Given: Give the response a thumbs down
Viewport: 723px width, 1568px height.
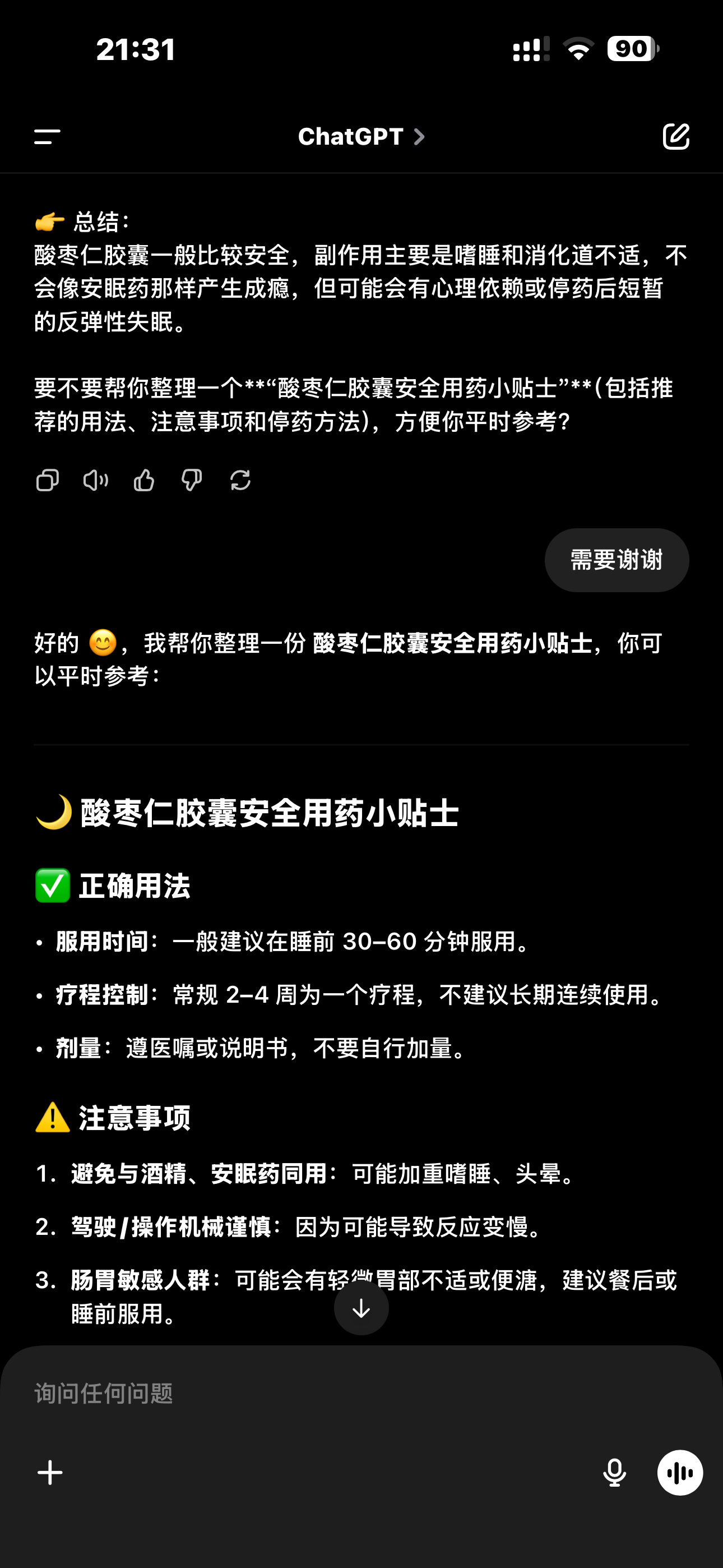Looking at the screenshot, I should (192, 480).
